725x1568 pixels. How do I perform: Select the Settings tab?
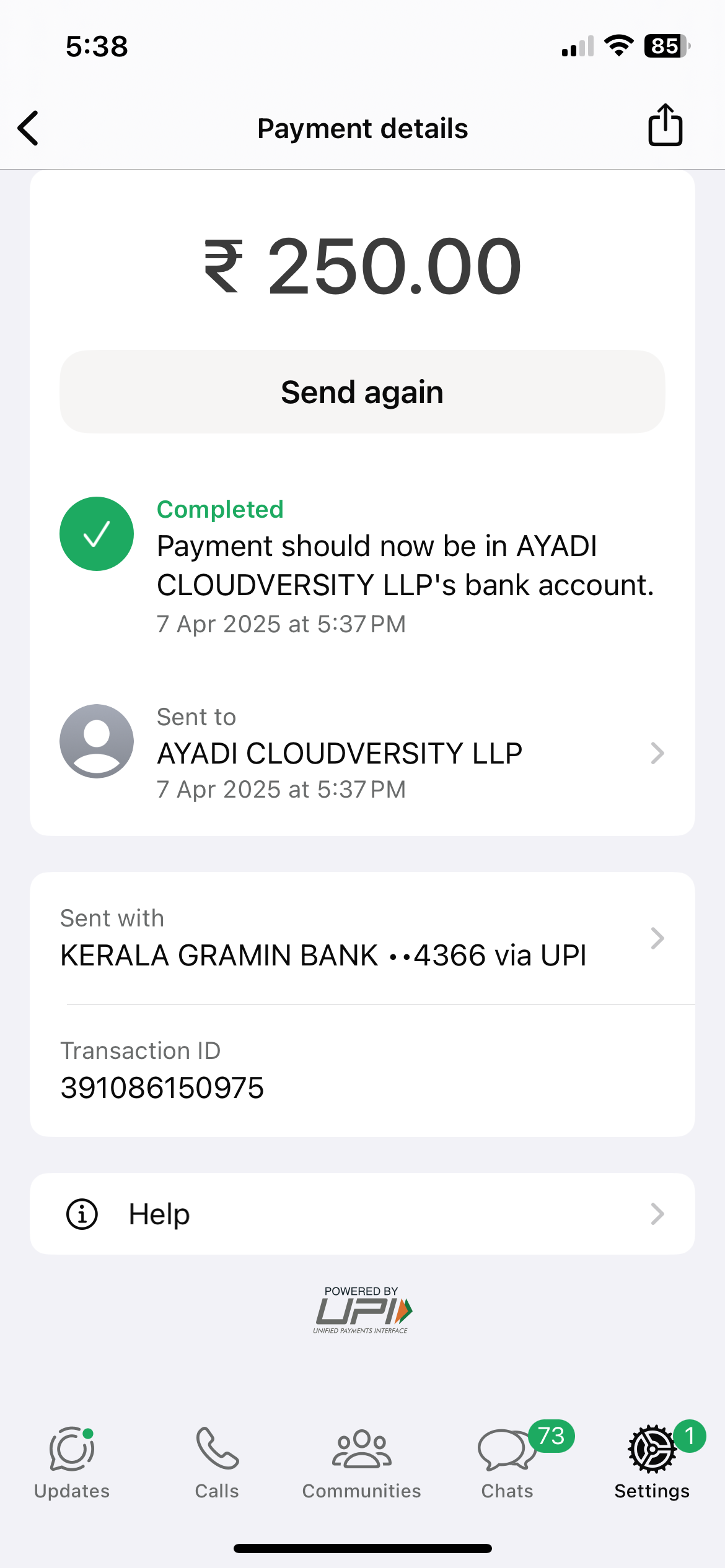tap(652, 1463)
